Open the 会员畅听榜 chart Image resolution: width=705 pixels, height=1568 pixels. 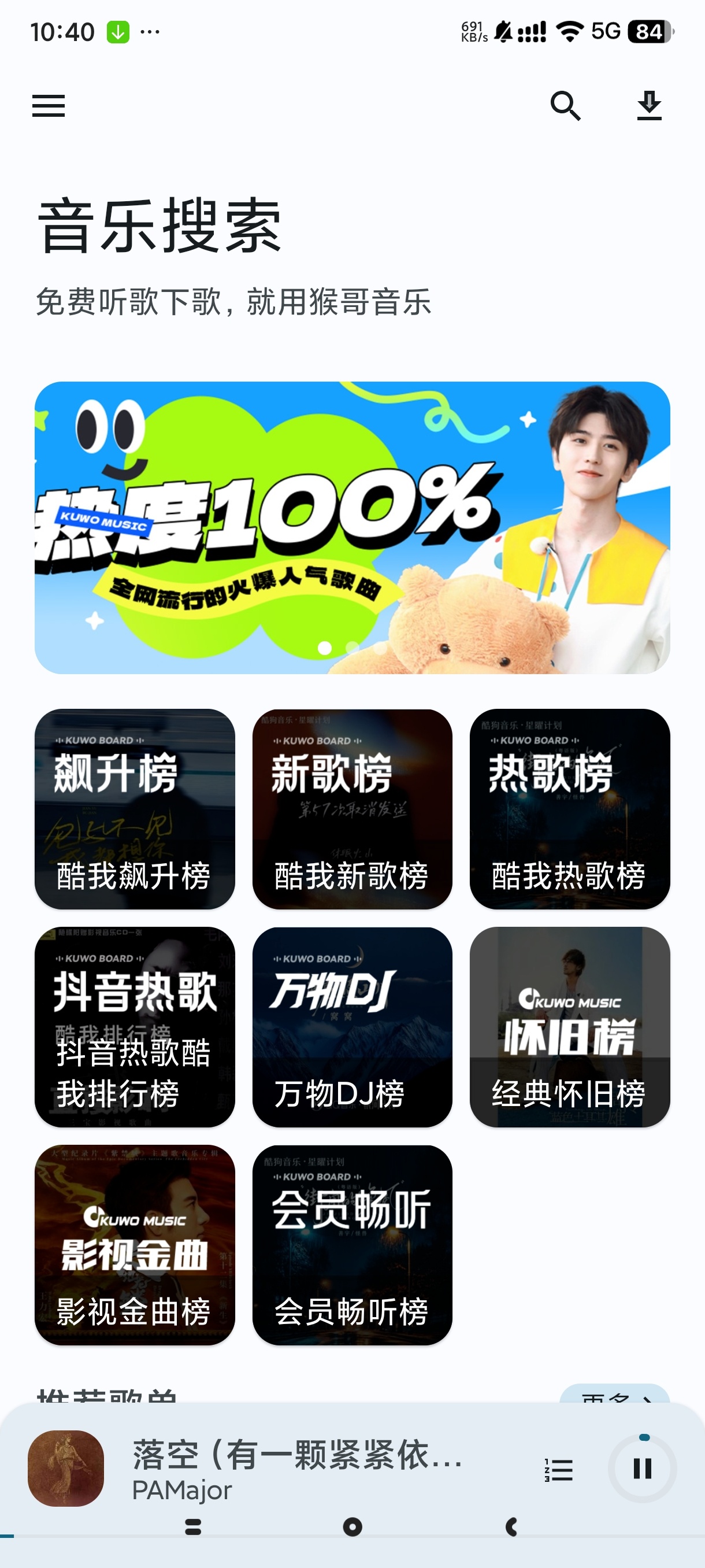point(352,1244)
